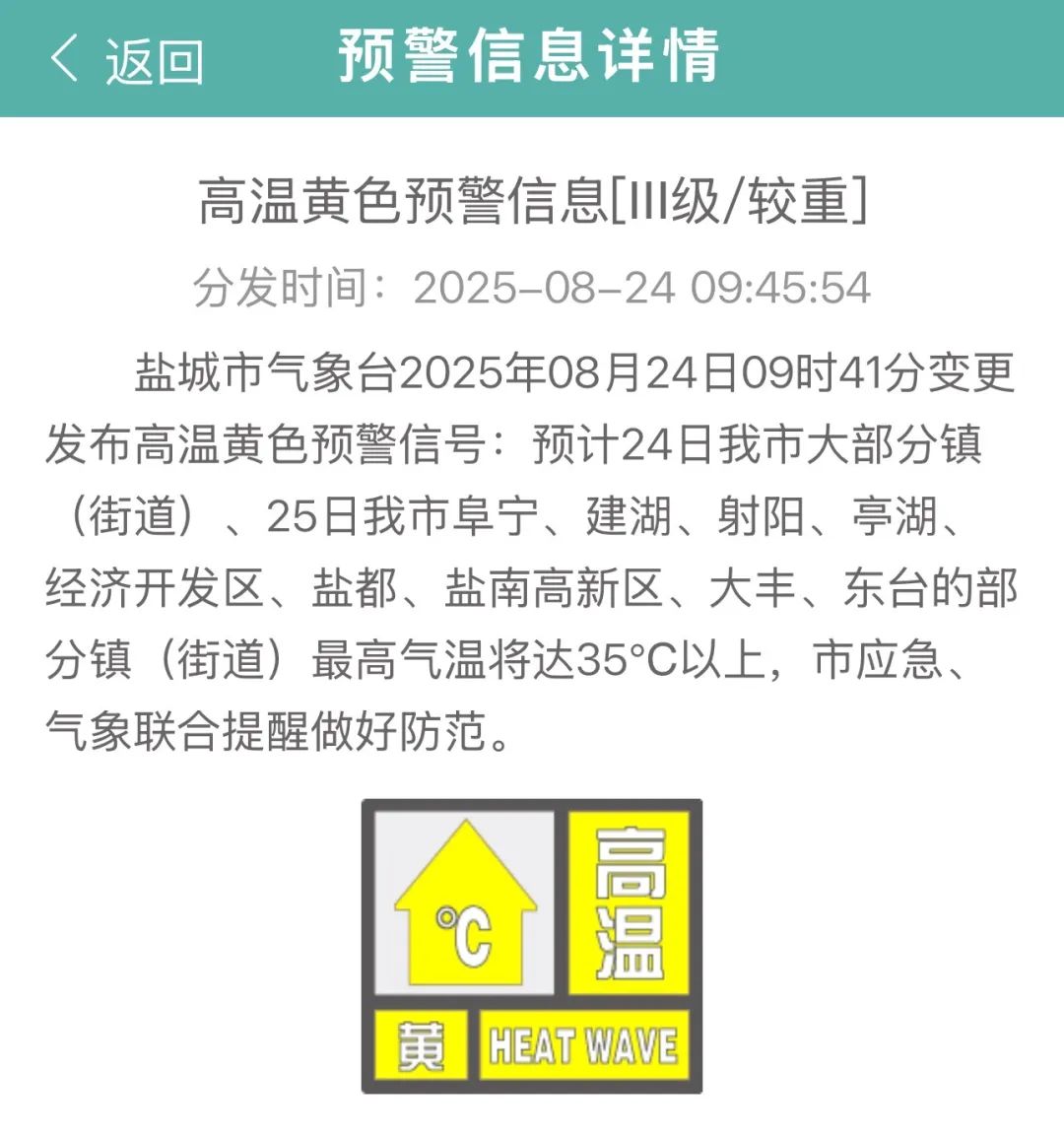Tap the 返回 back button
The image size is (1064, 1137).
(x=125, y=59)
